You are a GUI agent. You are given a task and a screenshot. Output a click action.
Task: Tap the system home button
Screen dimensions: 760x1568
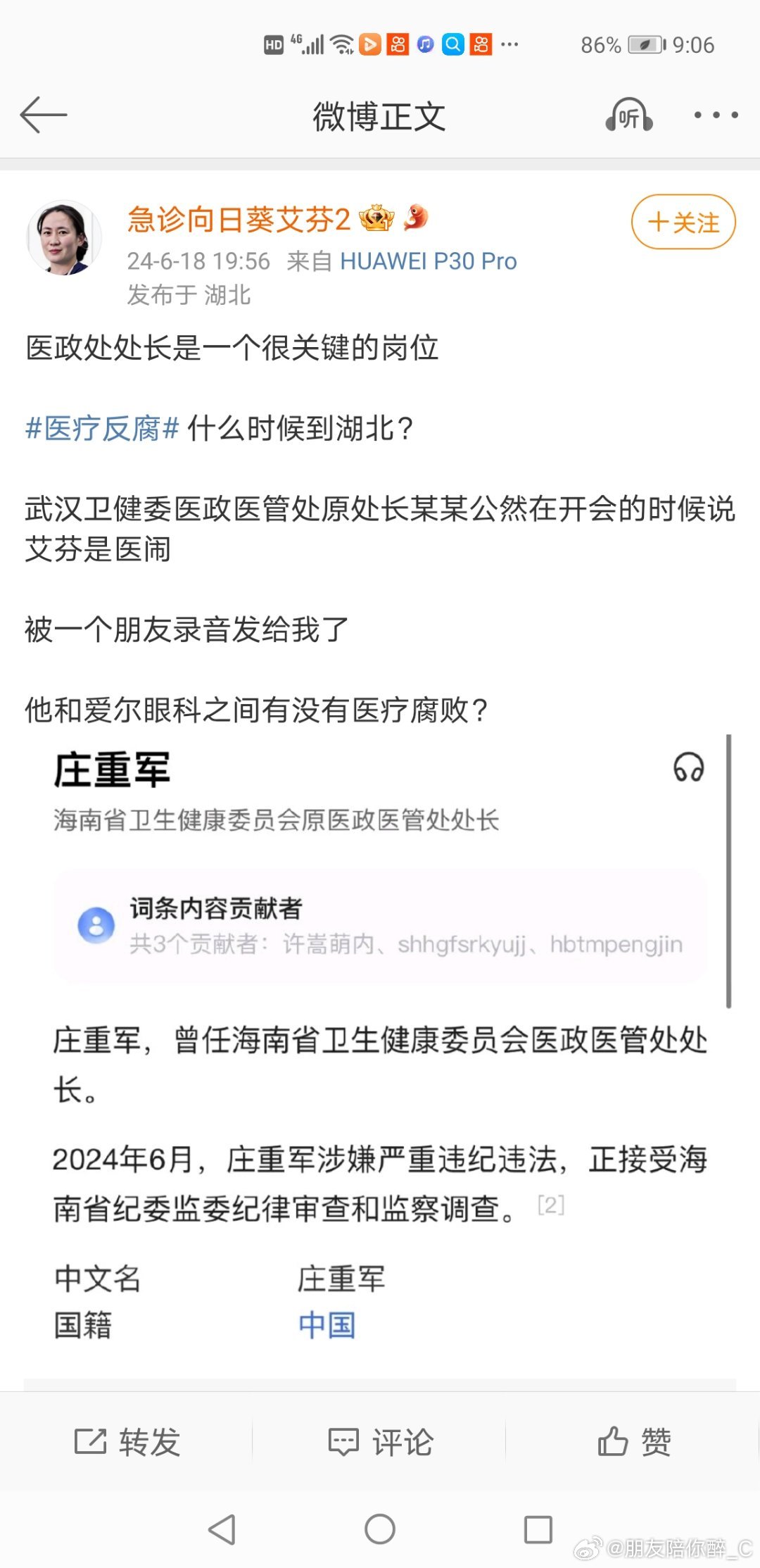coord(380,1529)
